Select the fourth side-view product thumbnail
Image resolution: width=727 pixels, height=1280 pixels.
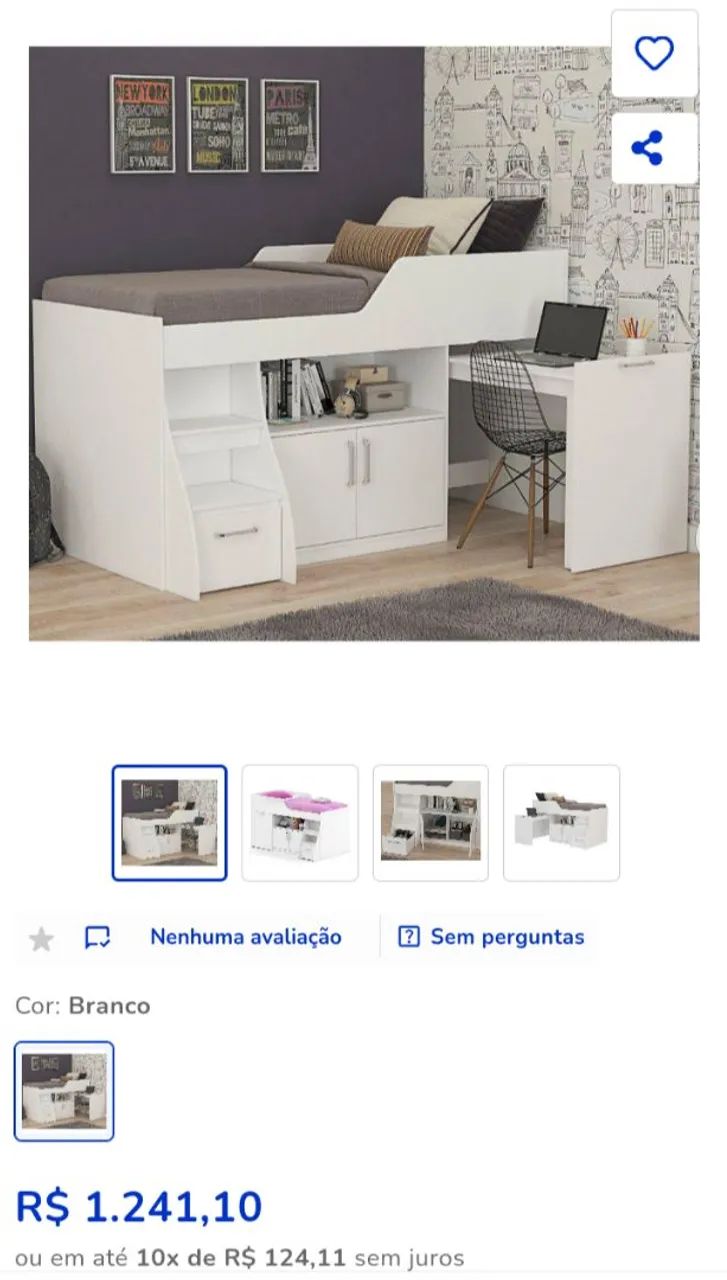pyautogui.click(x=560, y=822)
